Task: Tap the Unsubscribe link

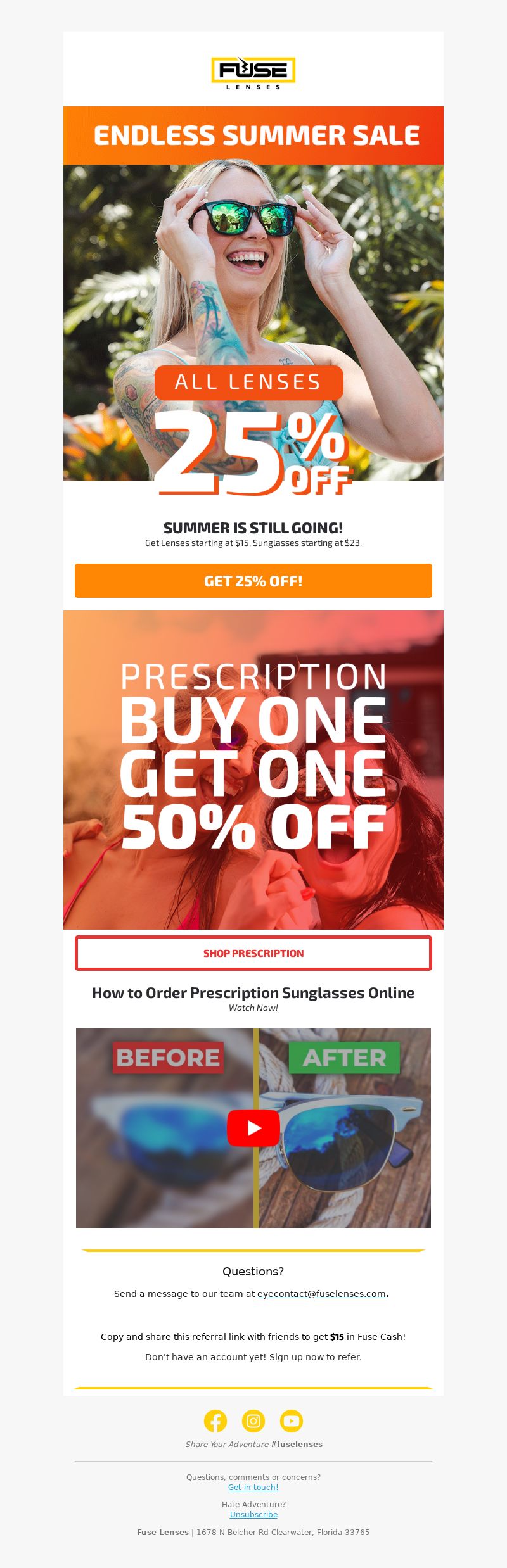Action: click(253, 1515)
